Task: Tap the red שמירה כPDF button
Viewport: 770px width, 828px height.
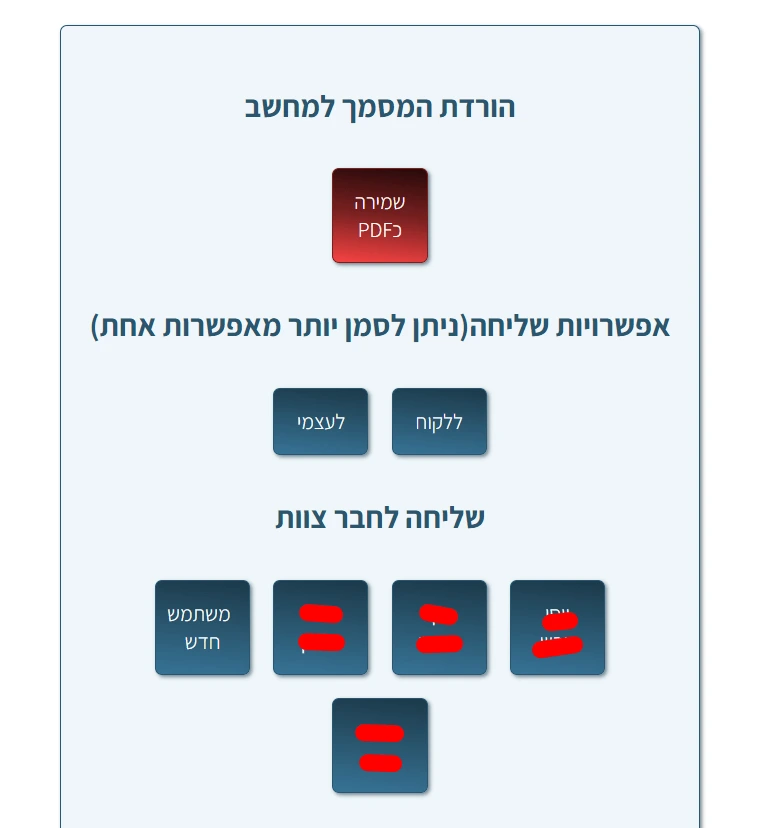Action: pos(380,216)
